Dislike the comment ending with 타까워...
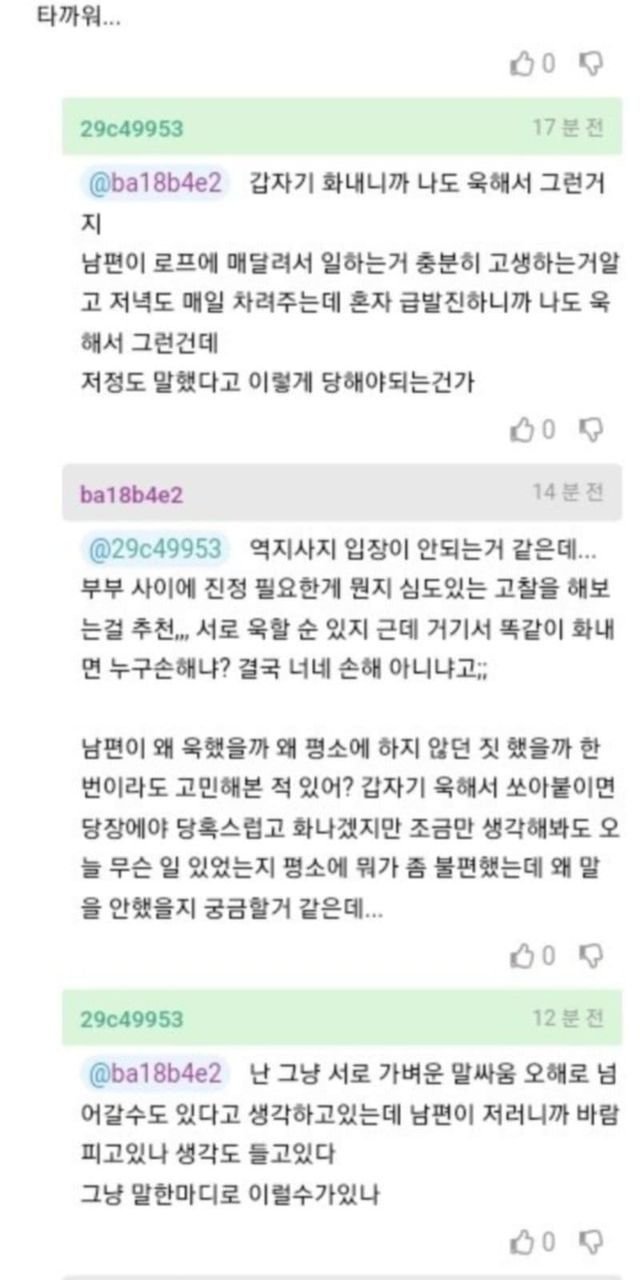 click(x=592, y=64)
